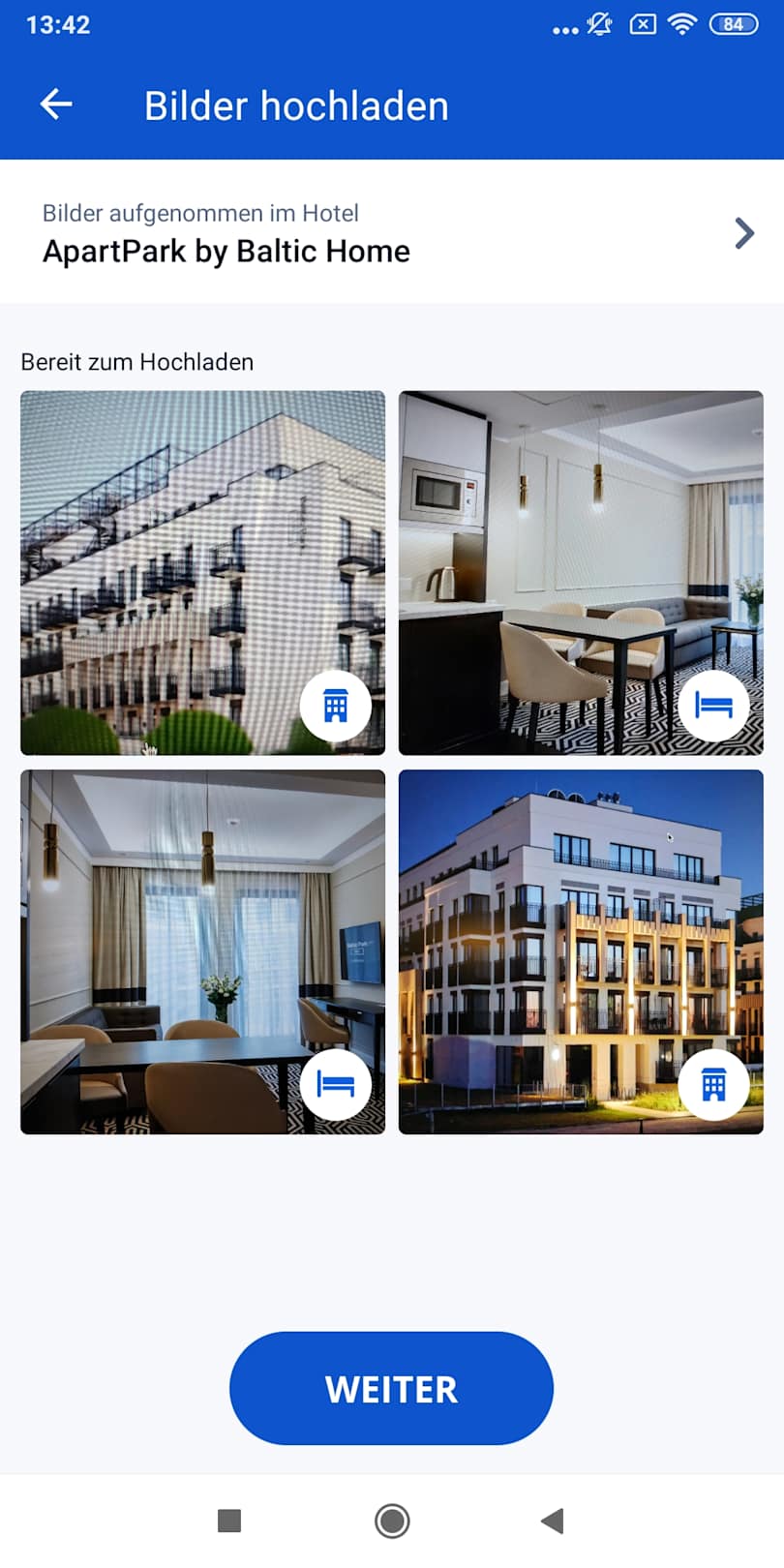
Task: Change bed category icon on curtains photo
Action: [x=335, y=1085]
